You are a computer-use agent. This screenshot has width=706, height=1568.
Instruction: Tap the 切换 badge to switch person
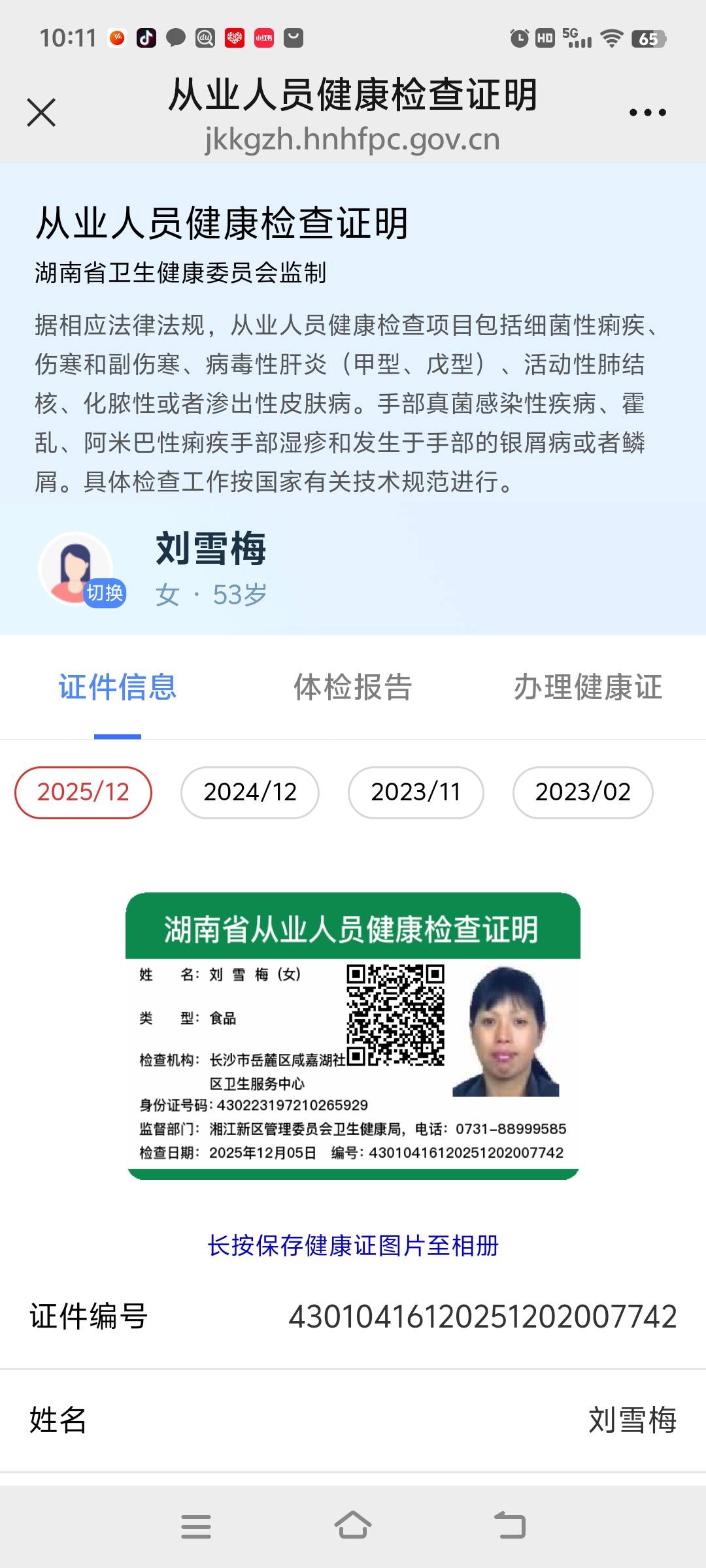point(105,593)
